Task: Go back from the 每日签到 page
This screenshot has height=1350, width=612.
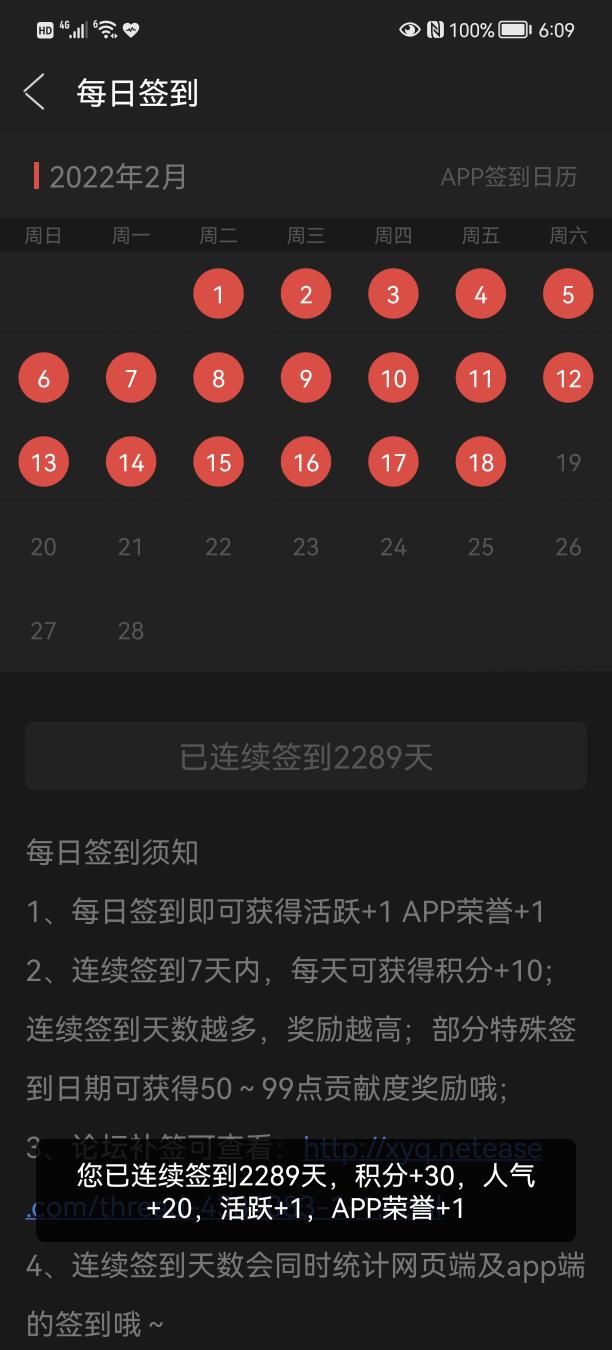Action: click(x=34, y=92)
